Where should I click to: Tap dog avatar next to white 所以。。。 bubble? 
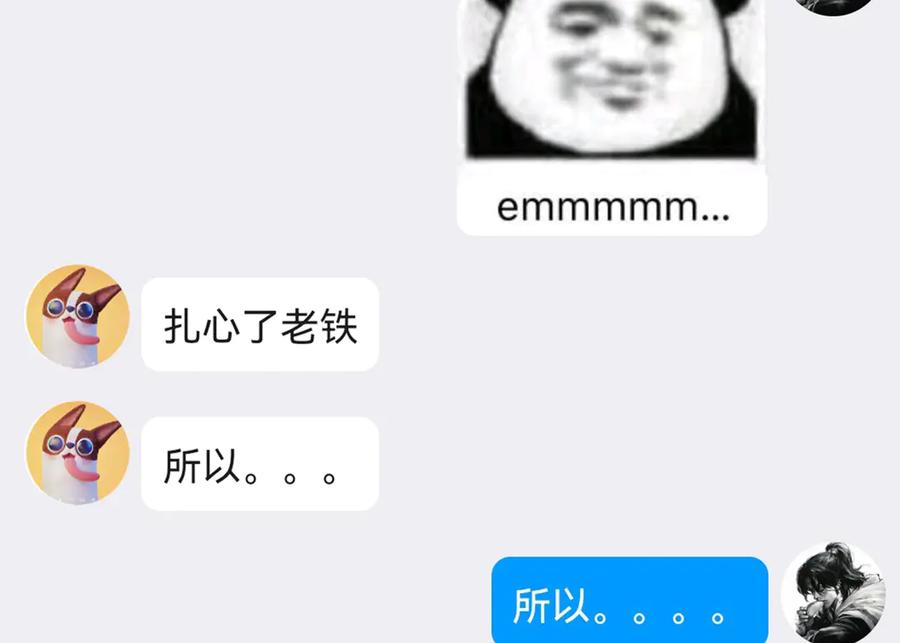tap(77, 453)
